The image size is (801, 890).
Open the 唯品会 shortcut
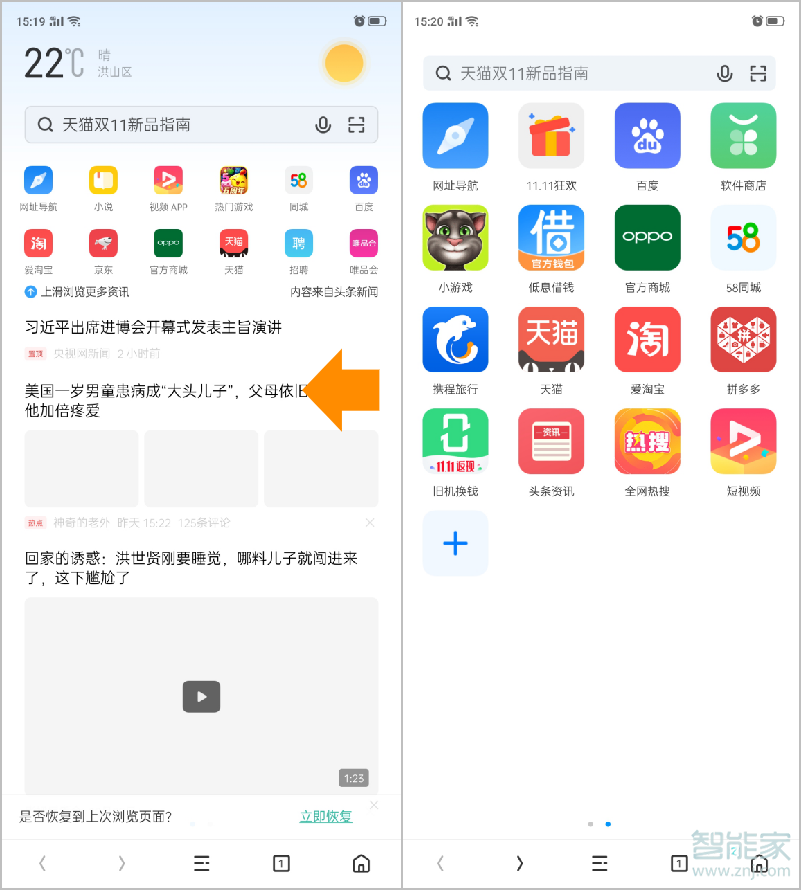pos(363,243)
